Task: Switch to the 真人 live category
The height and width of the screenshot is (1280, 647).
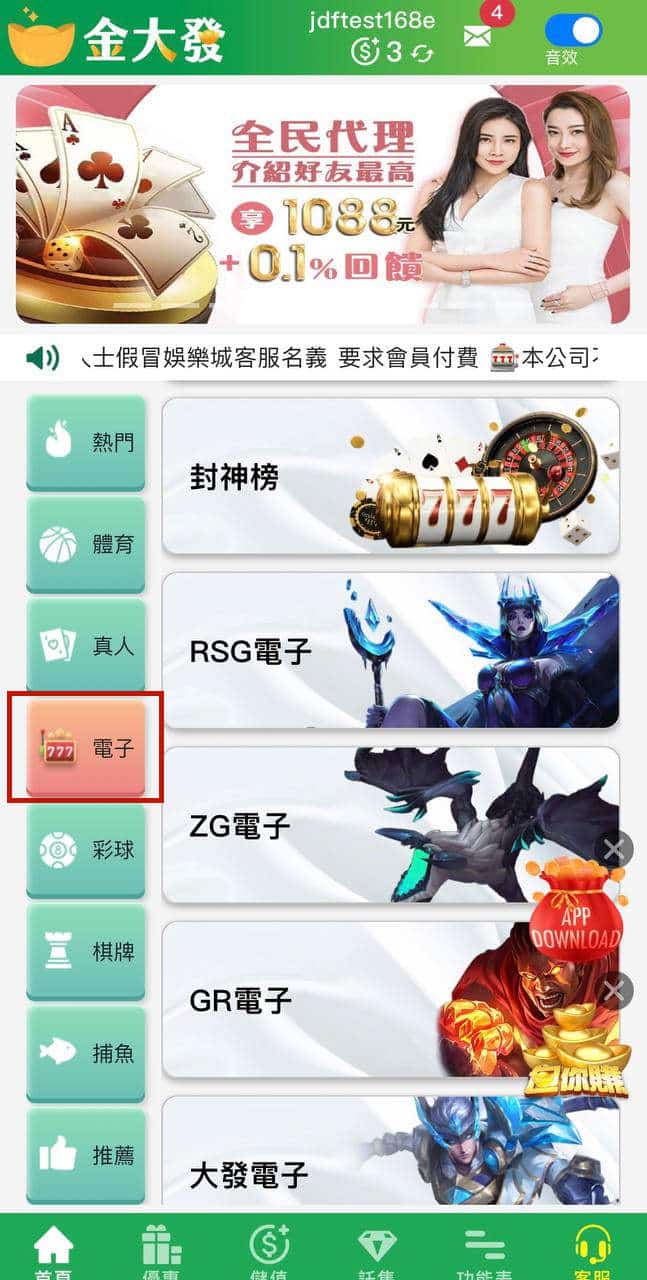Action: click(x=86, y=646)
